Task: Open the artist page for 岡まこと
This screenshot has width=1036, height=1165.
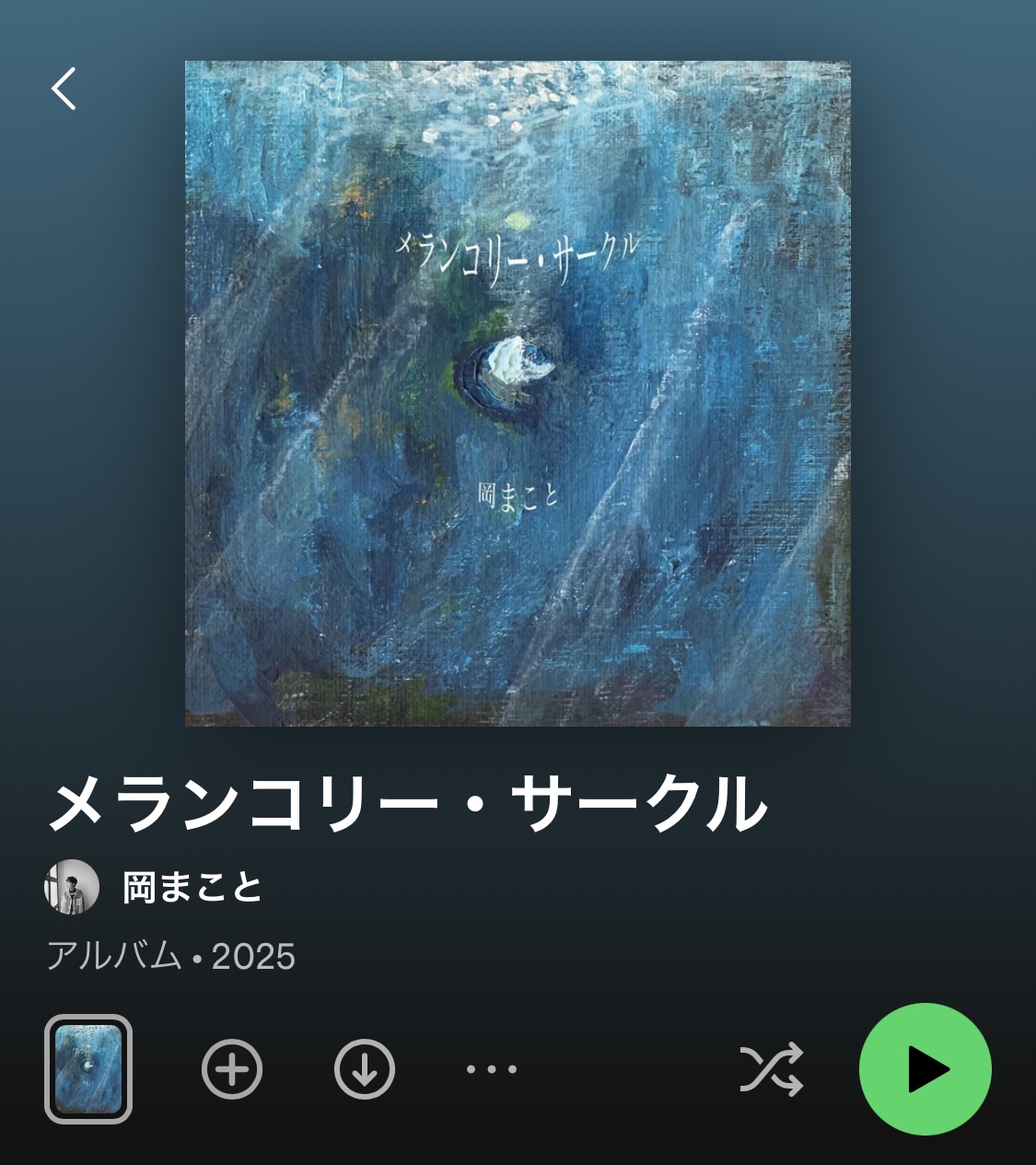Action: coord(189,887)
